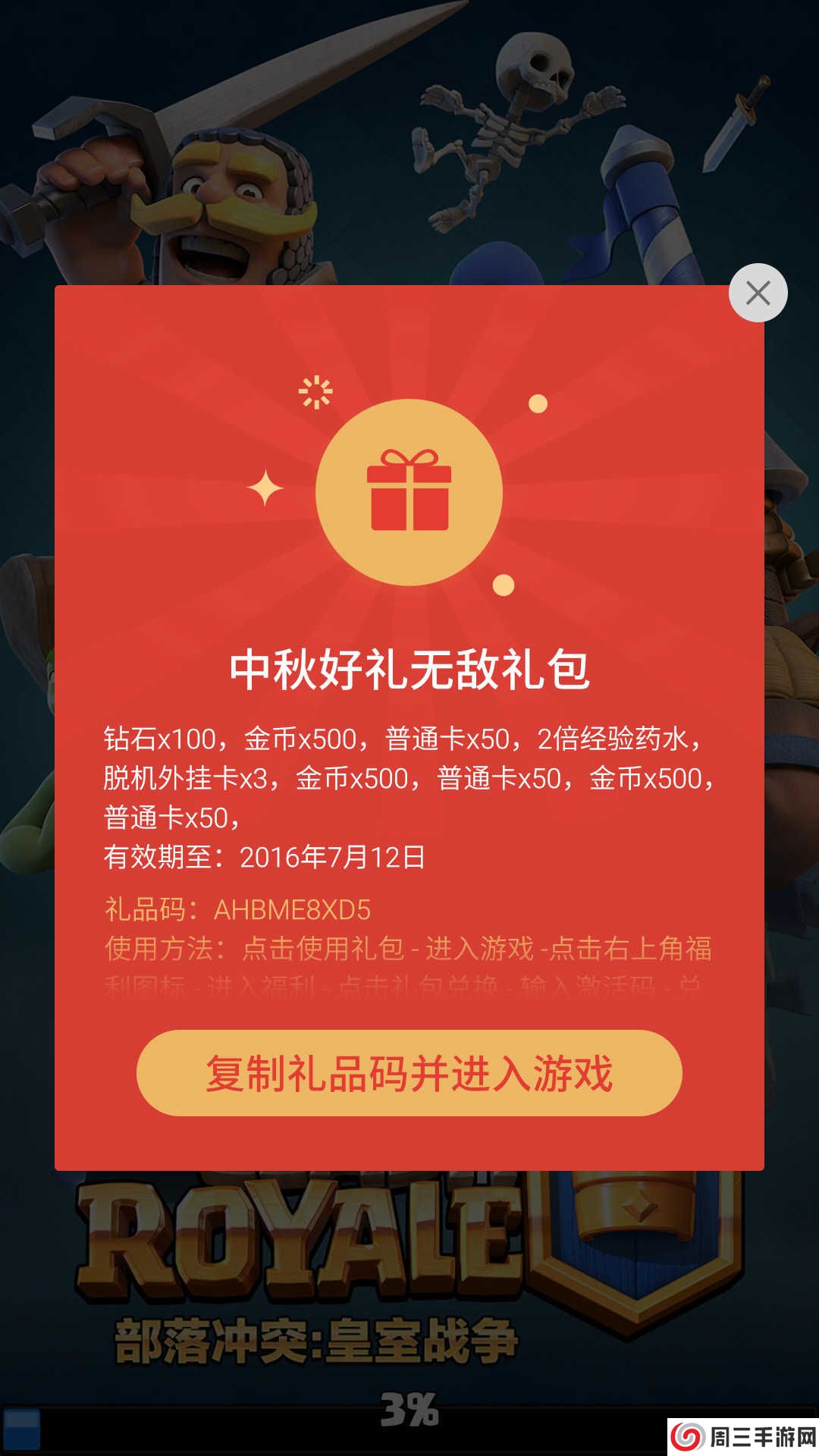Click the gift box icon in the dialog
This screenshot has height=1456, width=819.
pos(409,489)
